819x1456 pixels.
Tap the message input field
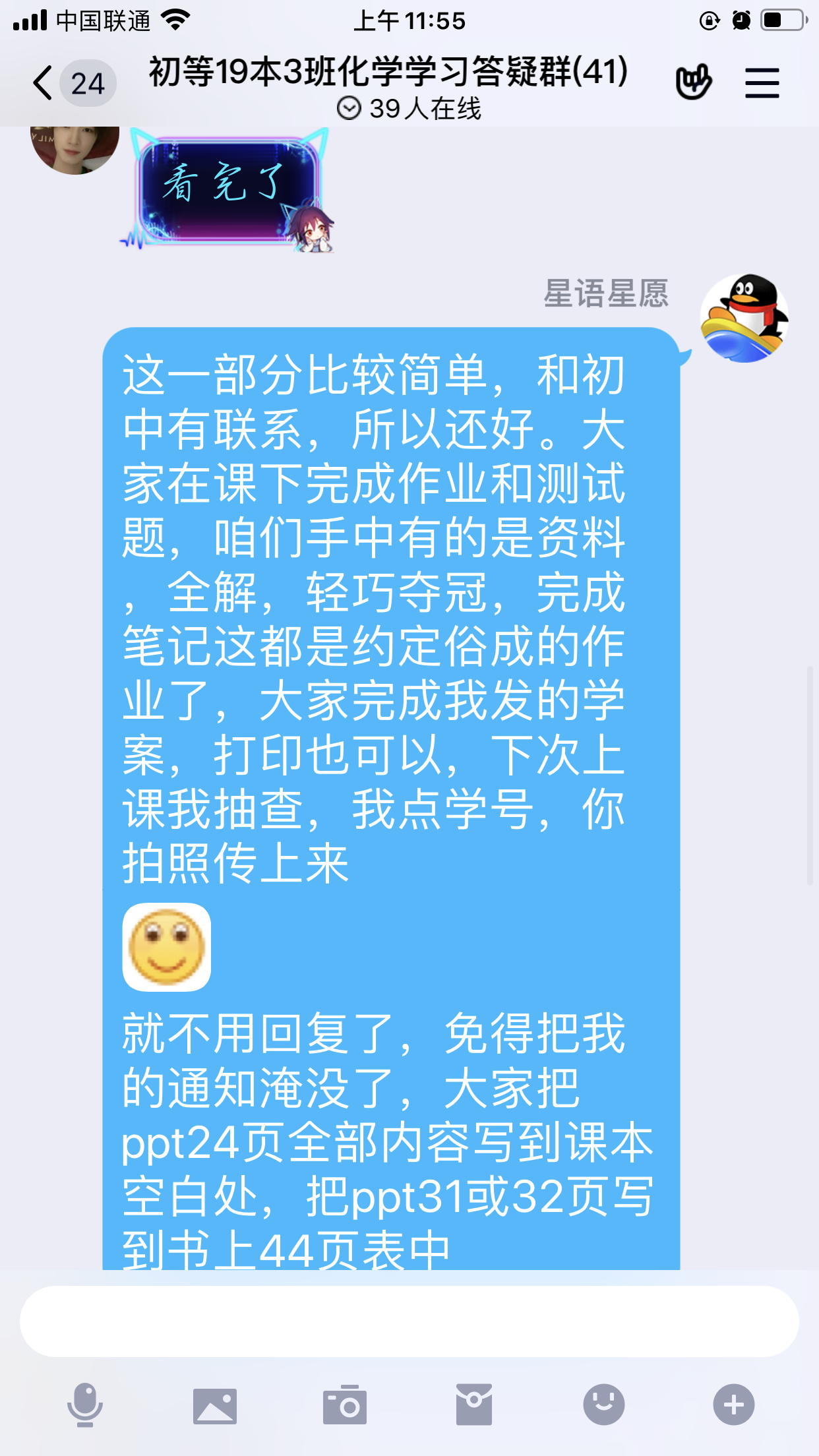(409, 1321)
